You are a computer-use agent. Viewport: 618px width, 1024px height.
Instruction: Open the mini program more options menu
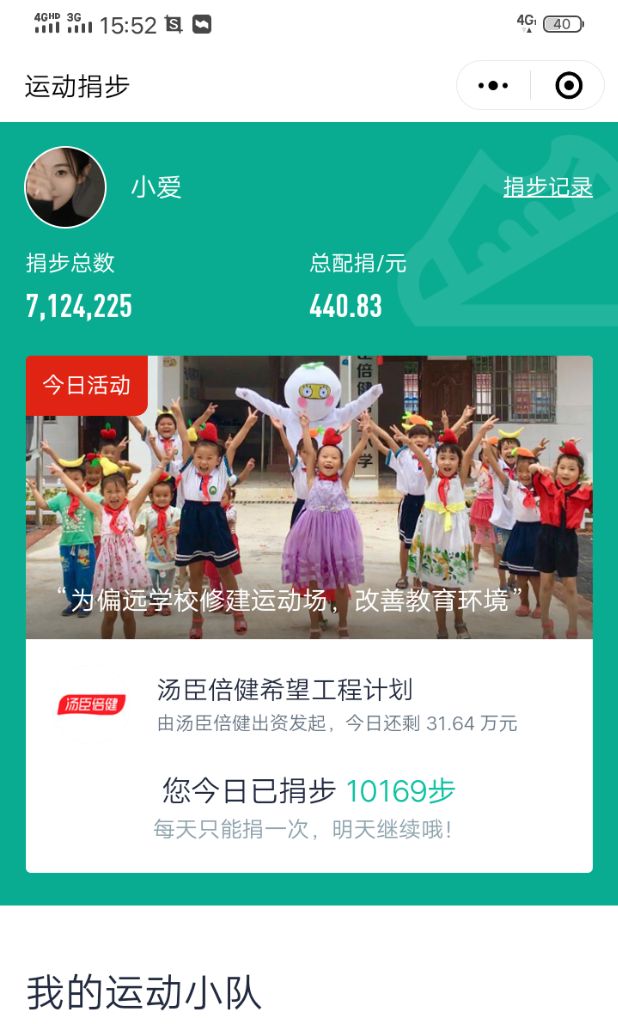click(x=493, y=86)
